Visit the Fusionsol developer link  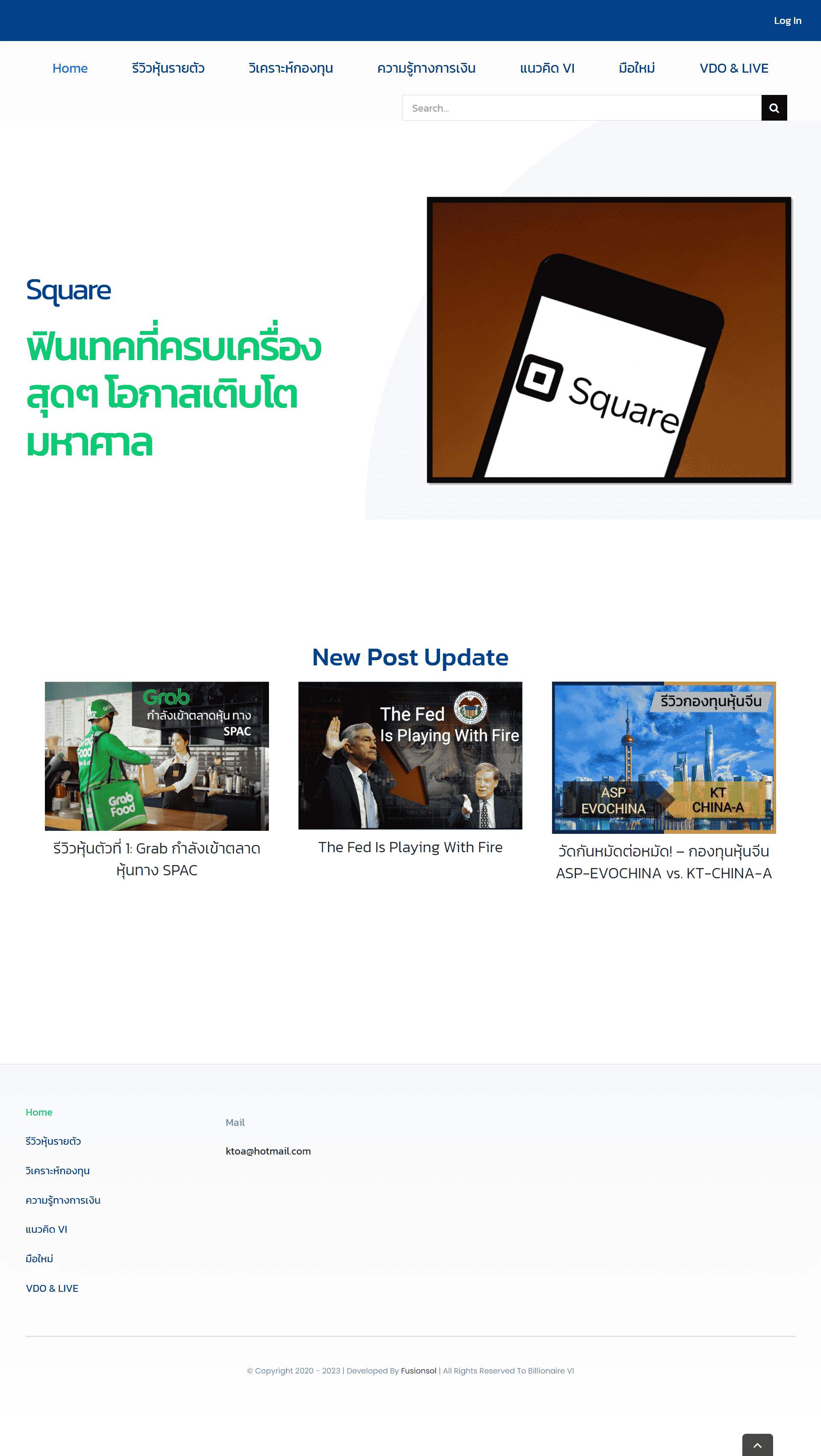(x=418, y=1370)
